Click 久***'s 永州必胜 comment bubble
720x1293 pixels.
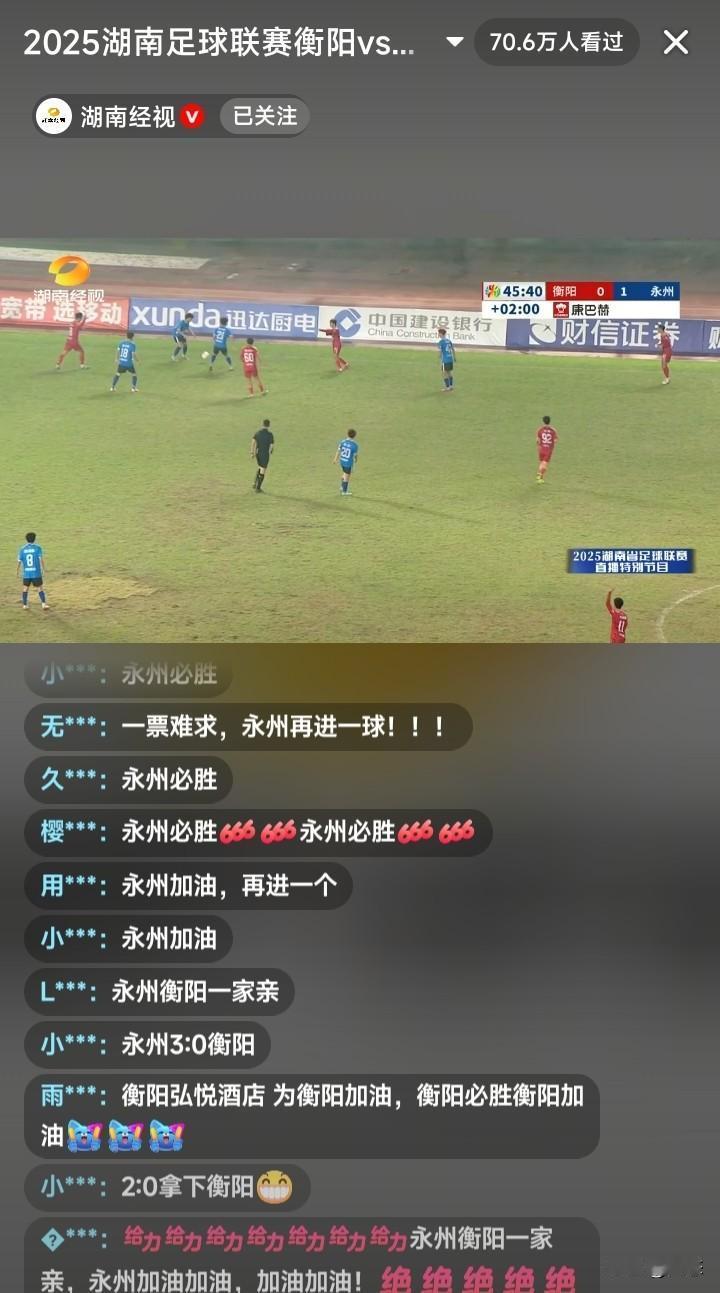(128, 780)
